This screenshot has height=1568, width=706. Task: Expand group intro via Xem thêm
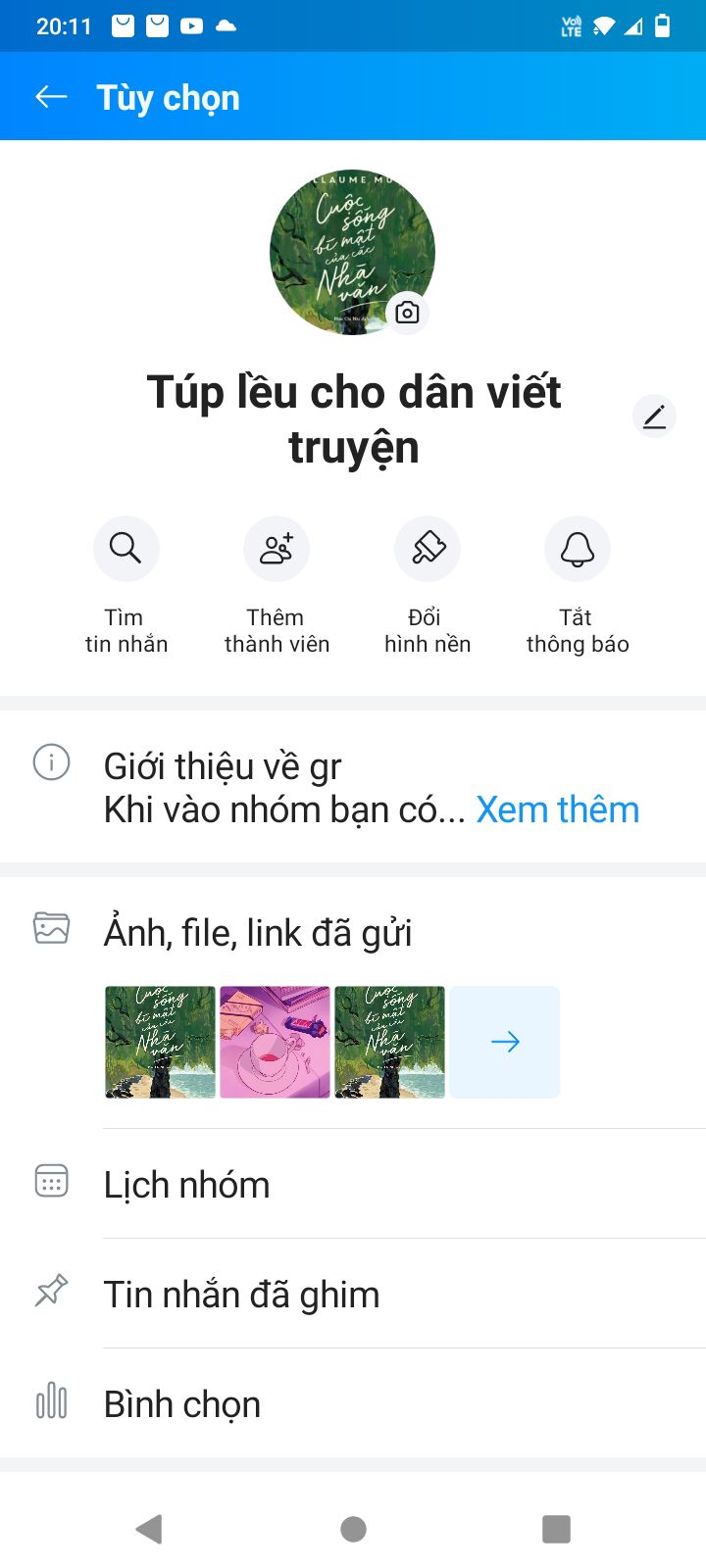[558, 809]
